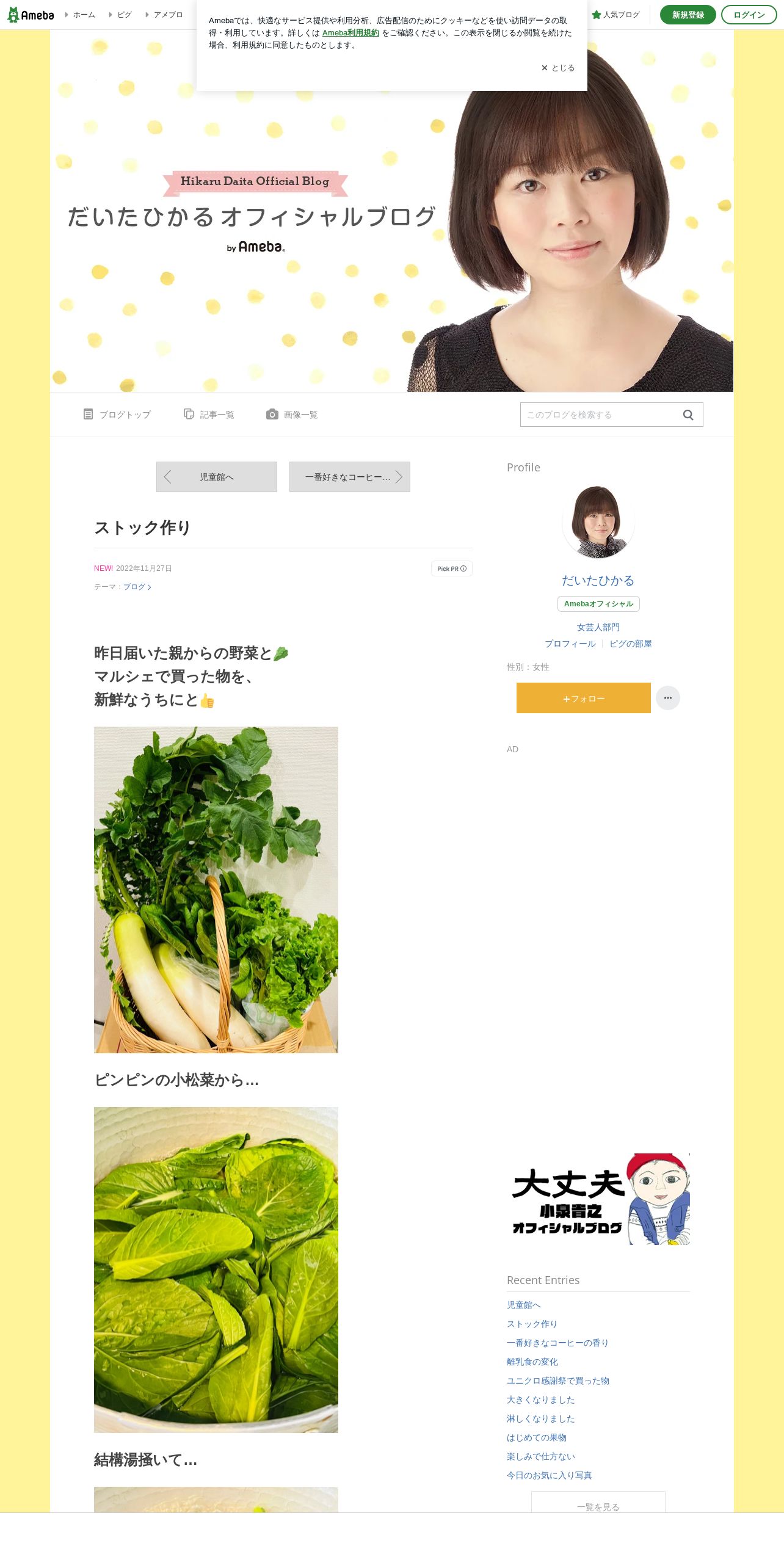This screenshot has width=784, height=1568.
Task: Open the プロフィール link
Action: [x=570, y=644]
